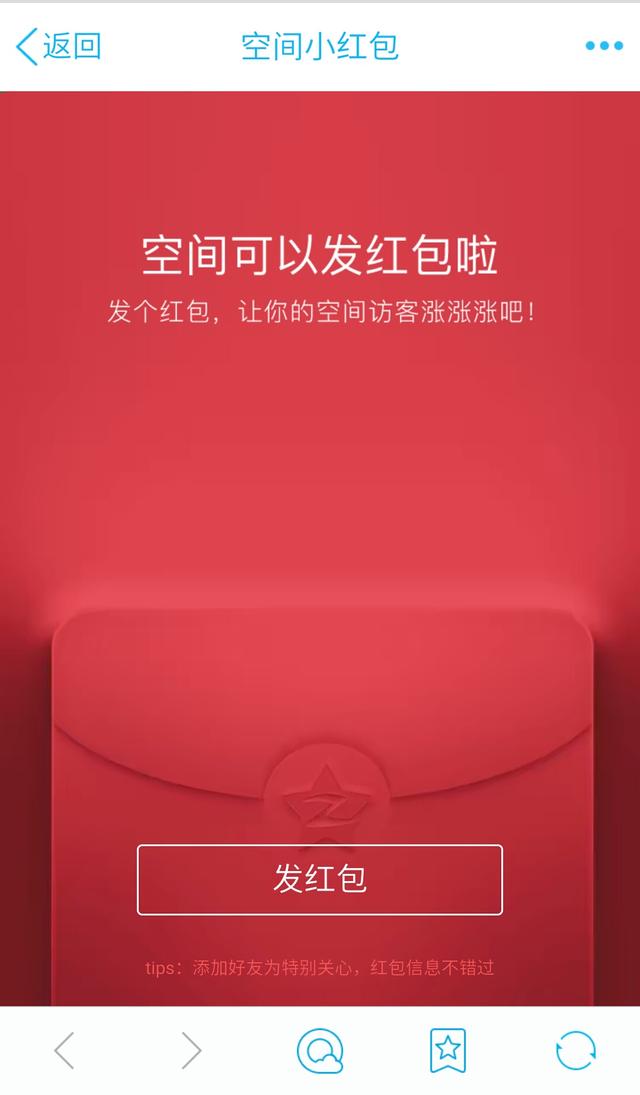The height and width of the screenshot is (1095, 640).
Task: Go forward to the next web page
Action: [x=191, y=1051]
